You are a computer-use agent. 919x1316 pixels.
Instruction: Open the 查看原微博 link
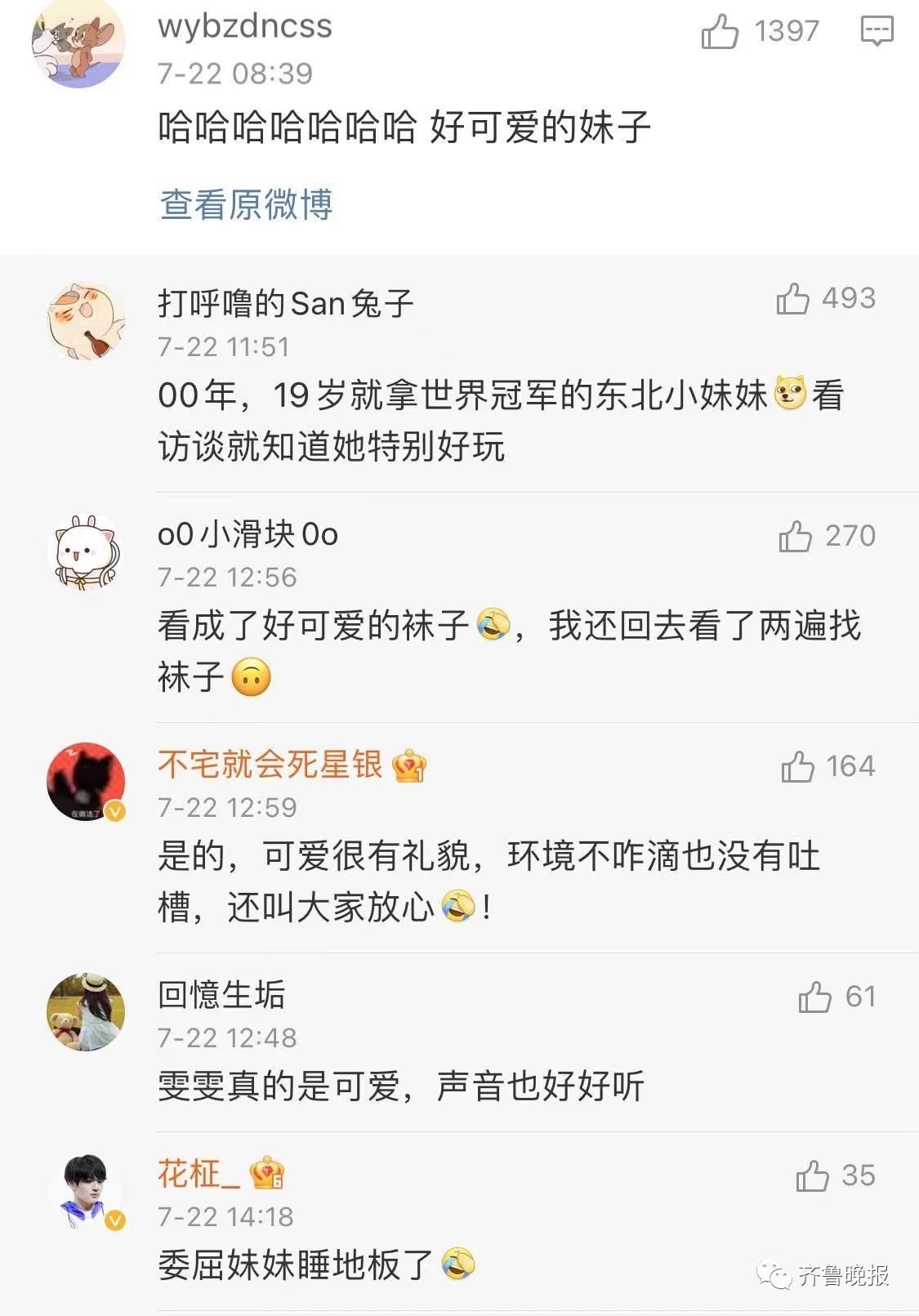tap(246, 204)
